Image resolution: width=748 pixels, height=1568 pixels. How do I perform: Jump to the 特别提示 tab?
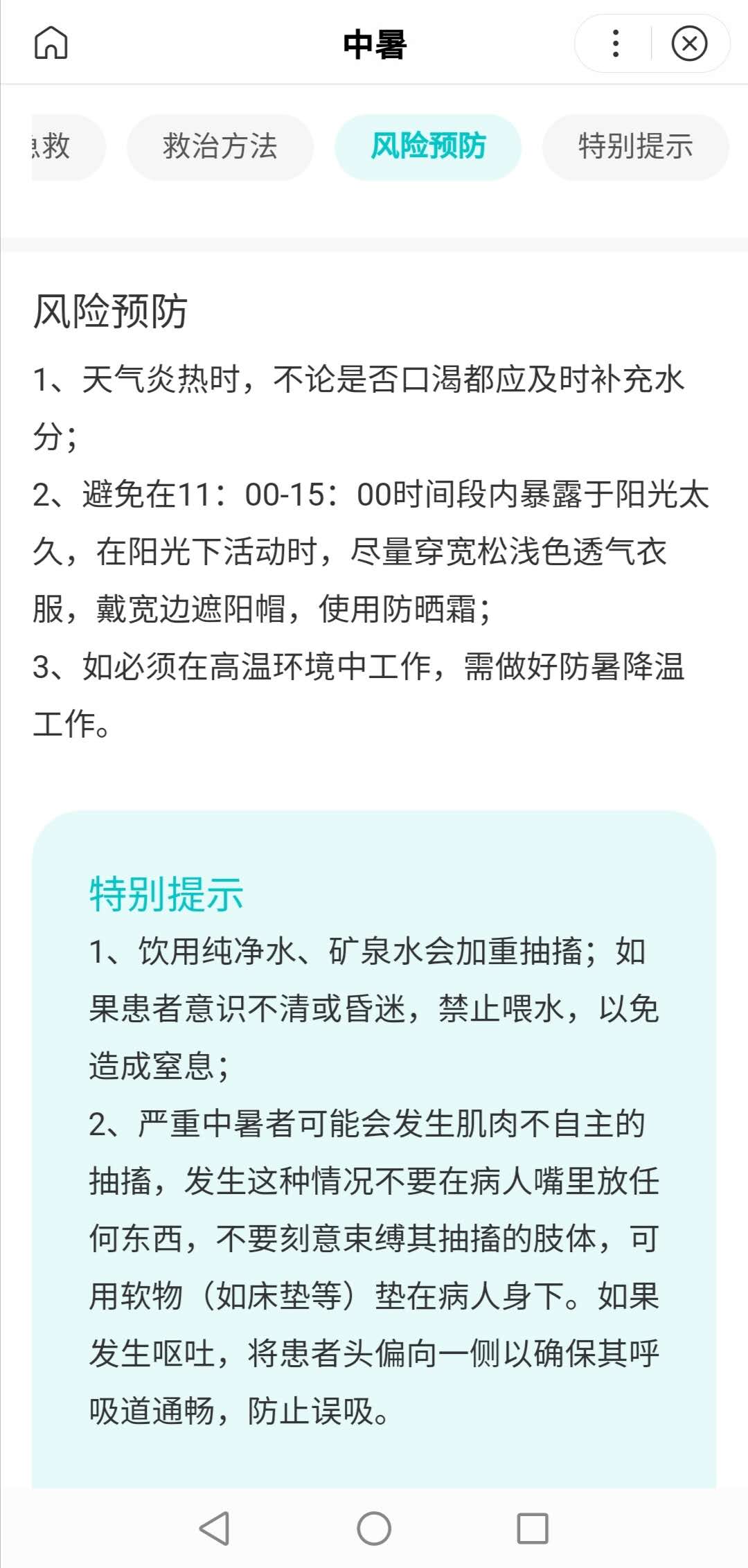[635, 147]
